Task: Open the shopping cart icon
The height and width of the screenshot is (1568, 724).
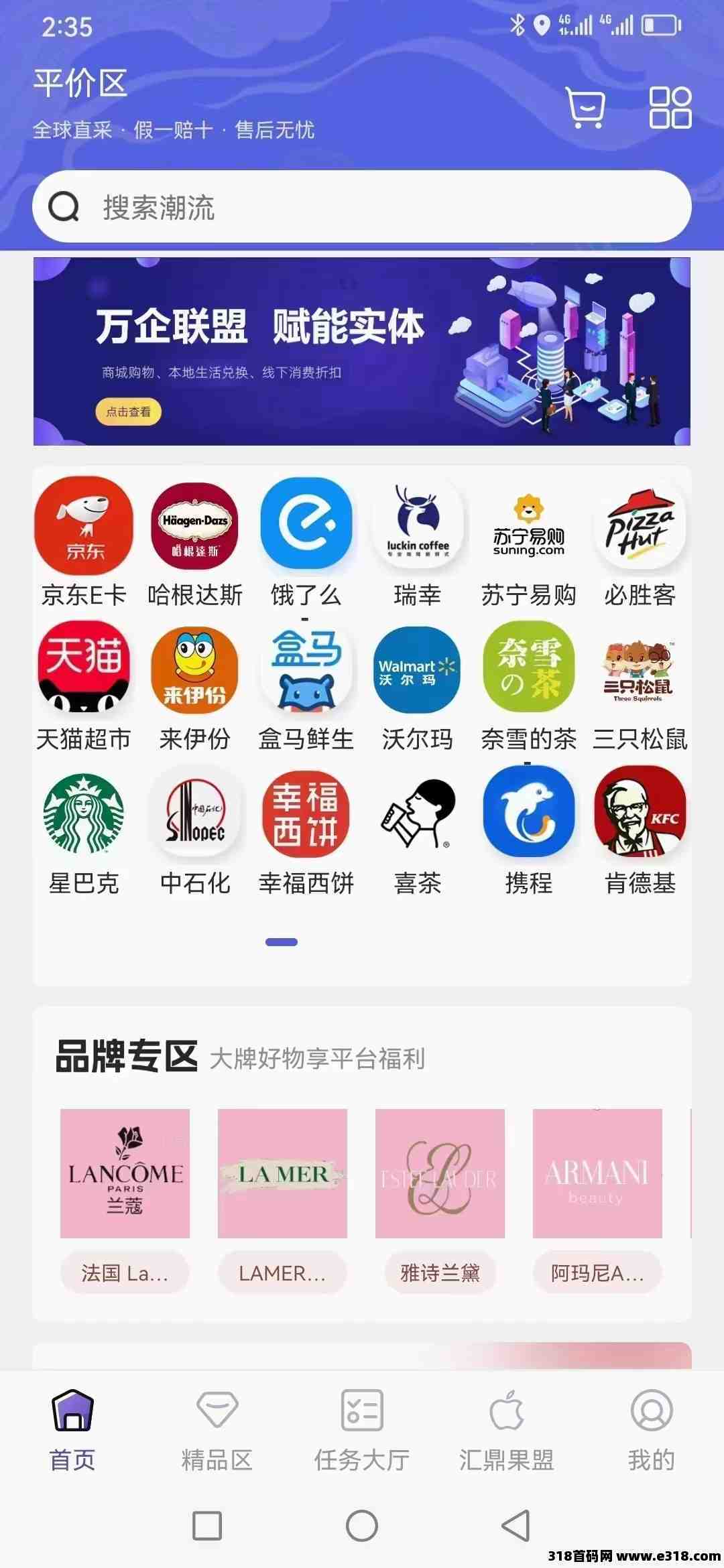Action: pos(585,107)
